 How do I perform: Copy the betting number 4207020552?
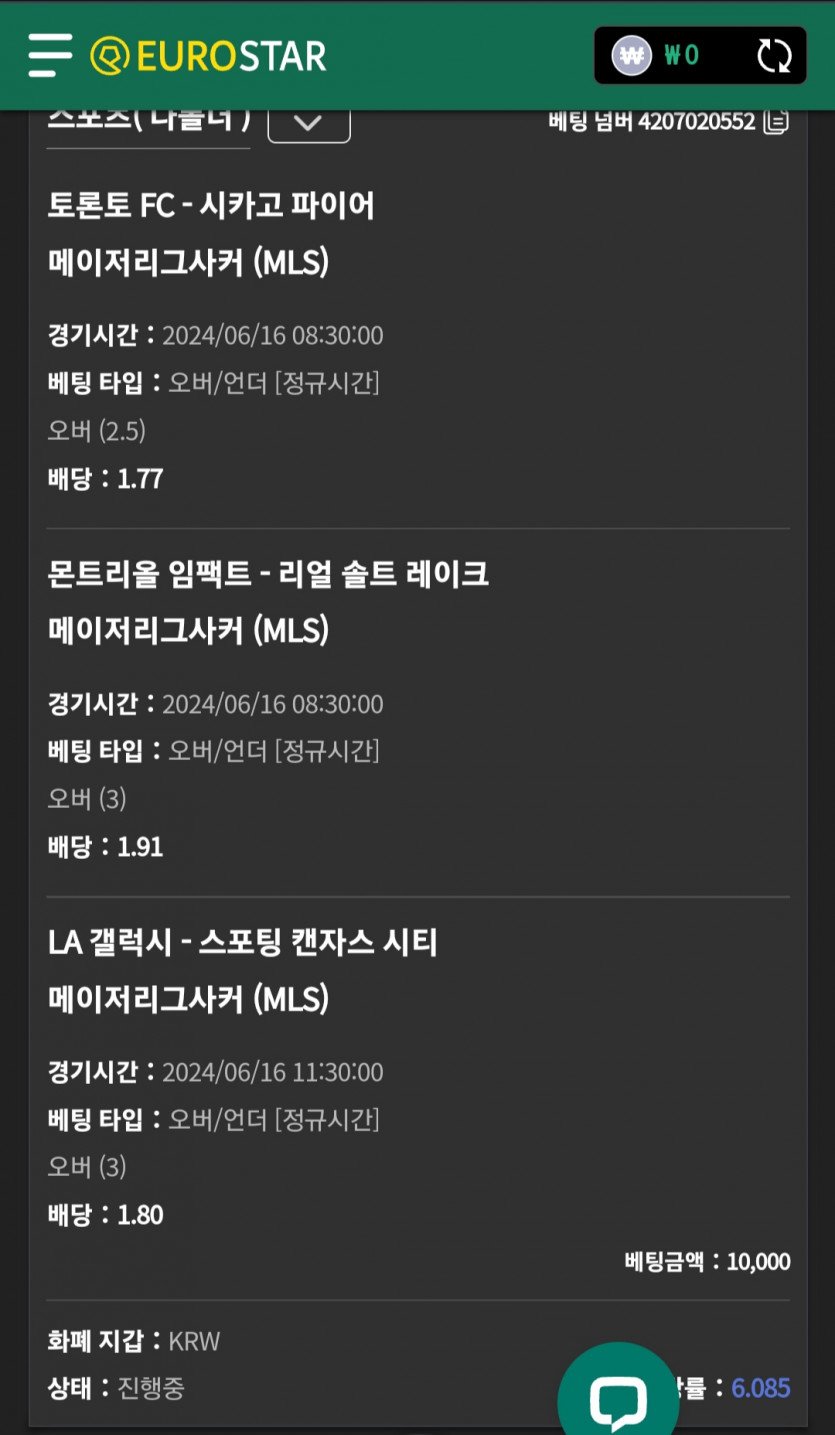(x=776, y=122)
